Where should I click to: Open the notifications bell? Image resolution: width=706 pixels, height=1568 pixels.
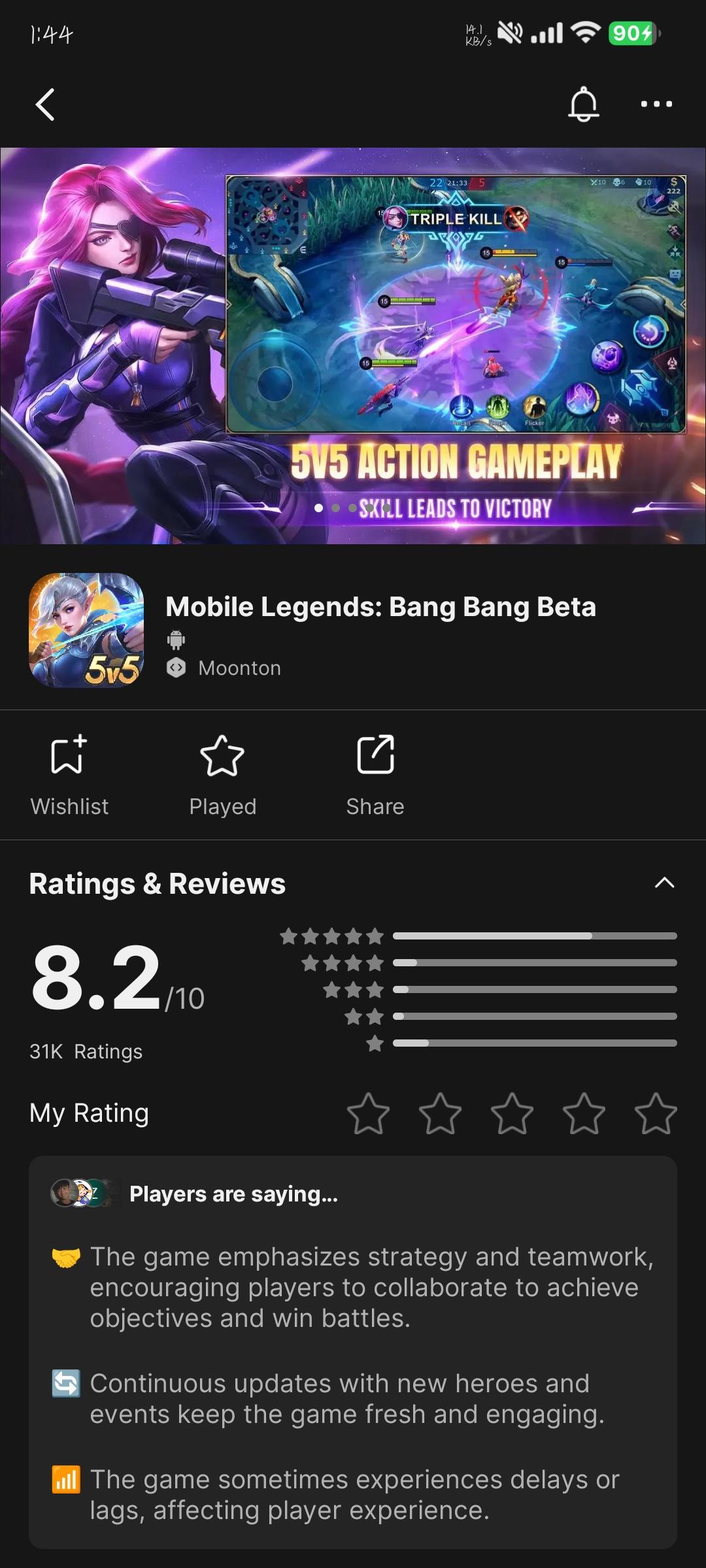click(x=583, y=105)
